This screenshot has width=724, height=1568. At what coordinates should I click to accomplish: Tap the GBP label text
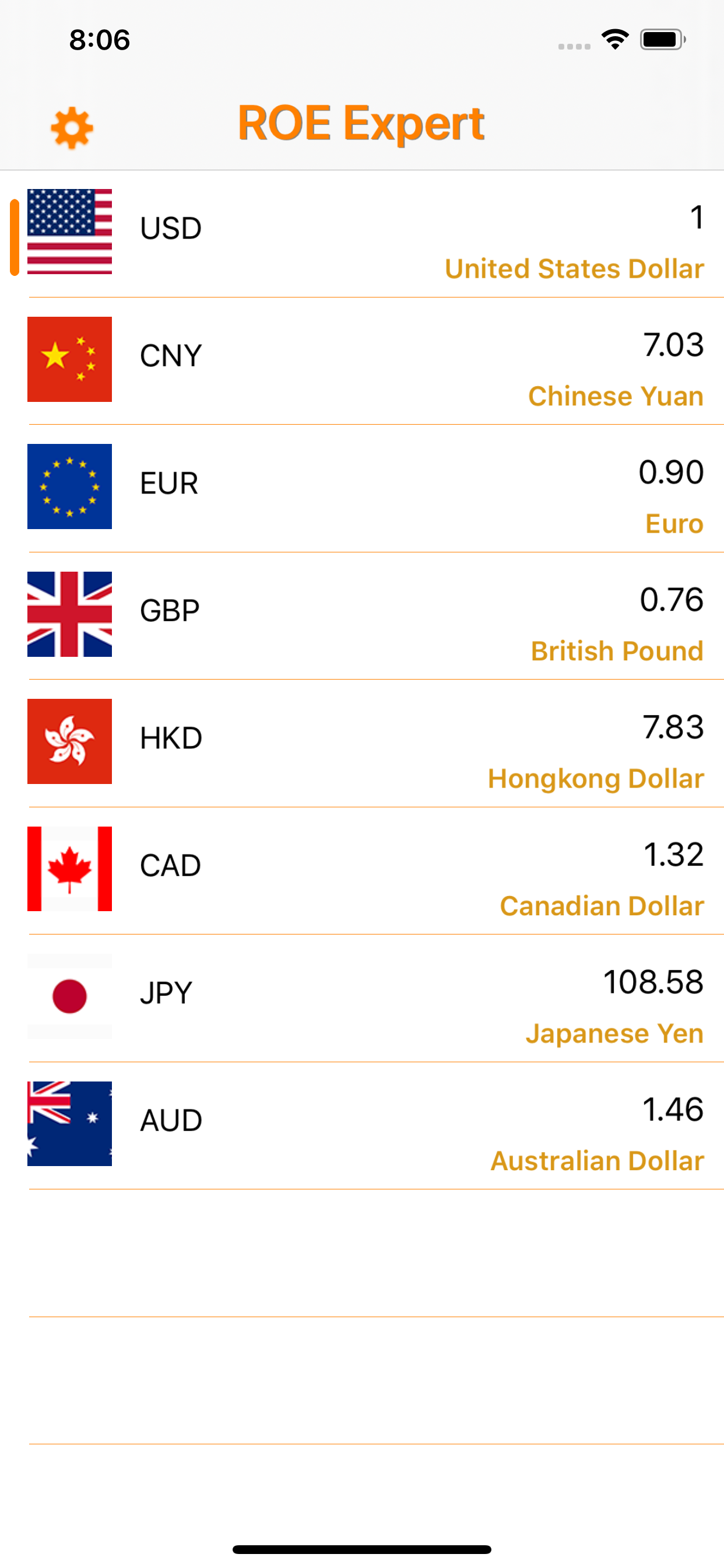170,608
